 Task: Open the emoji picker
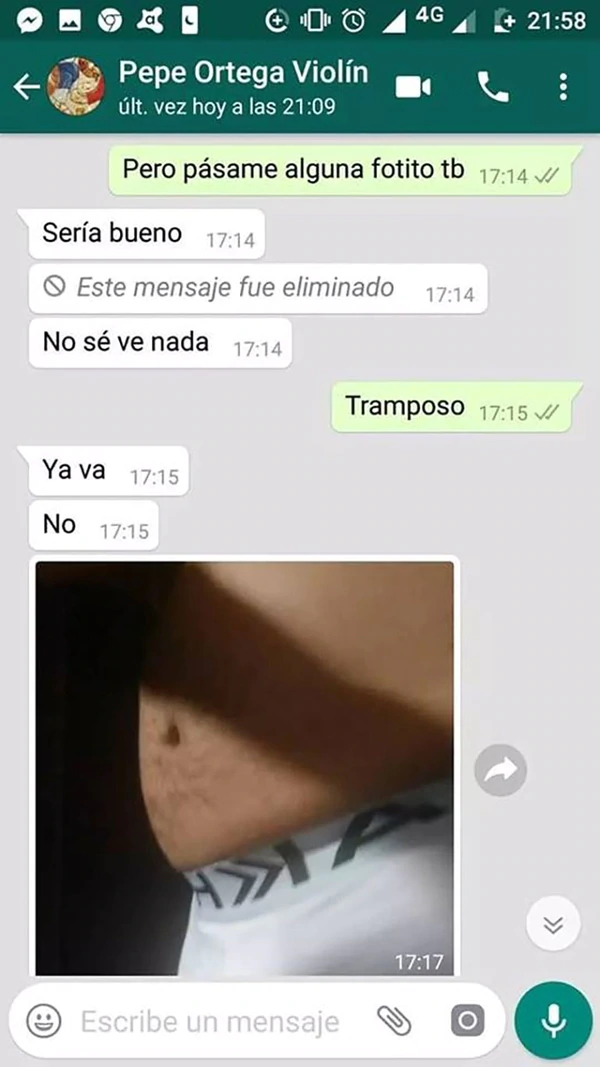41,1021
